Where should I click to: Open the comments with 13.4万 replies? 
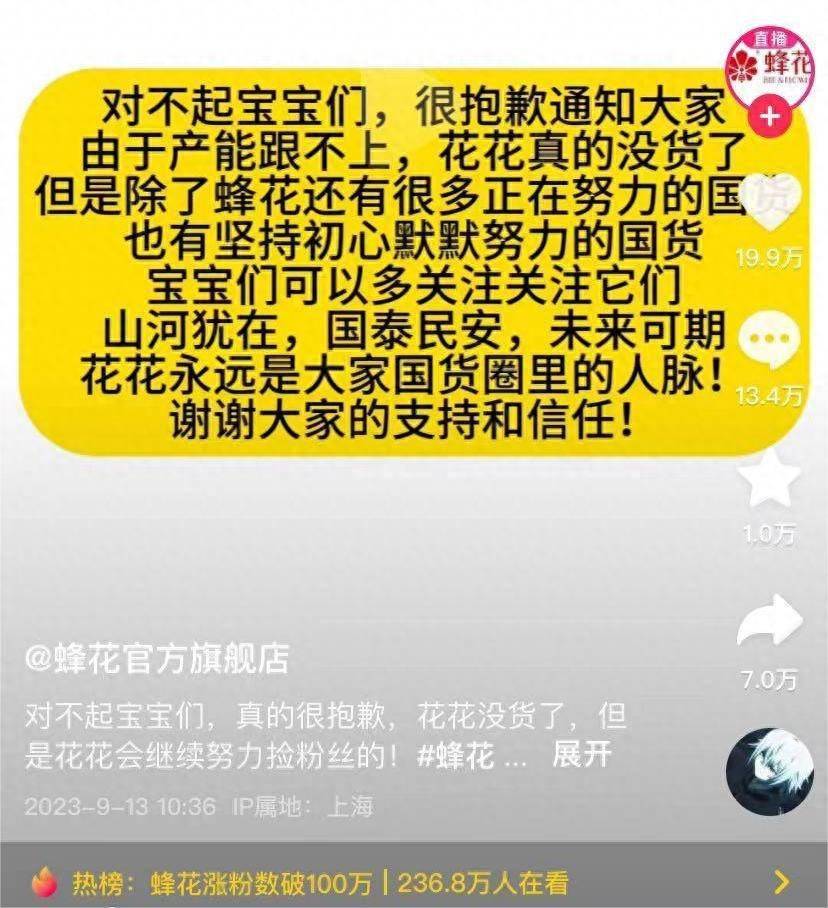[769, 341]
